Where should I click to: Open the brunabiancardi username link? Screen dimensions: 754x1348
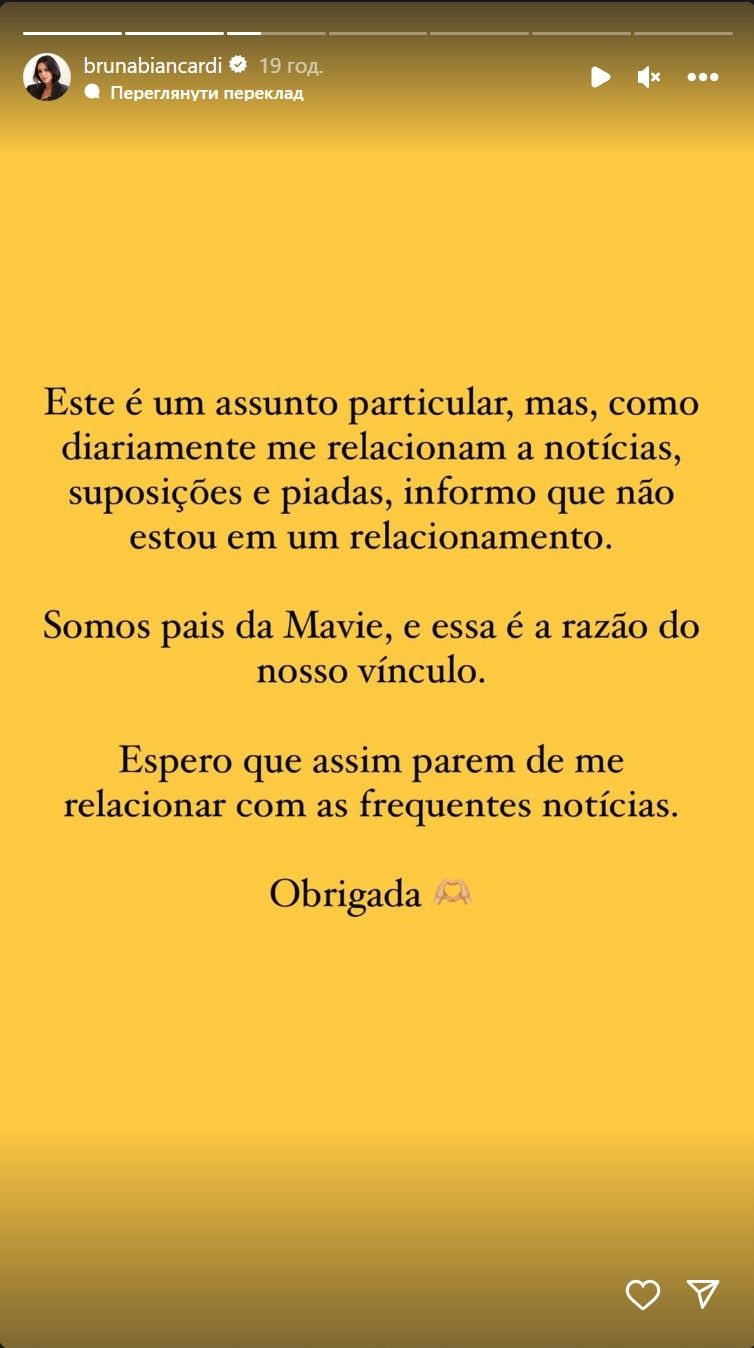click(152, 66)
